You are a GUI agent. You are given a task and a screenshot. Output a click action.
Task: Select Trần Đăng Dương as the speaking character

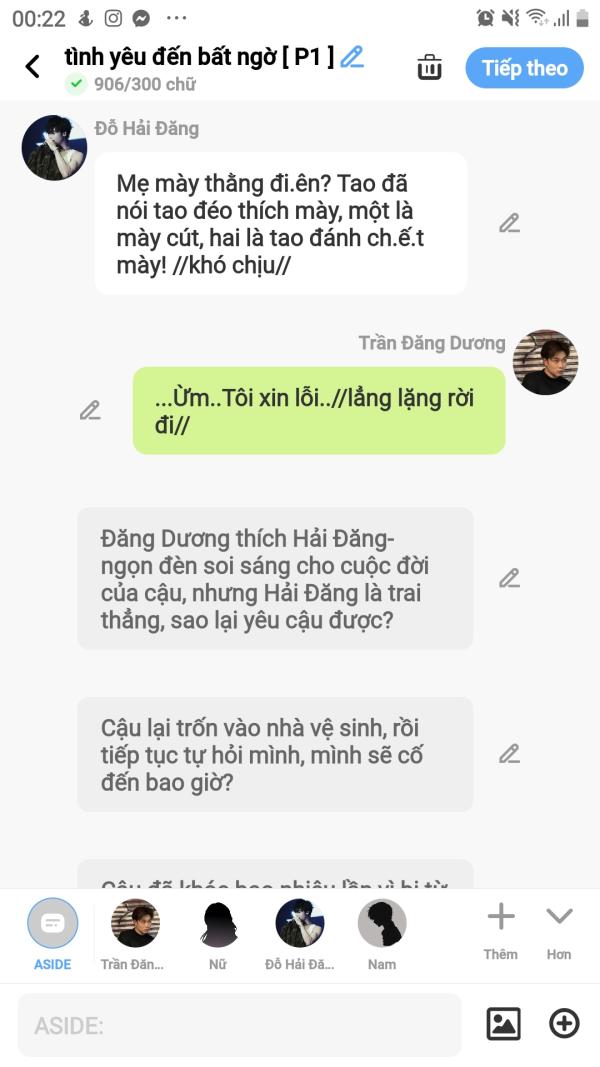click(x=135, y=934)
